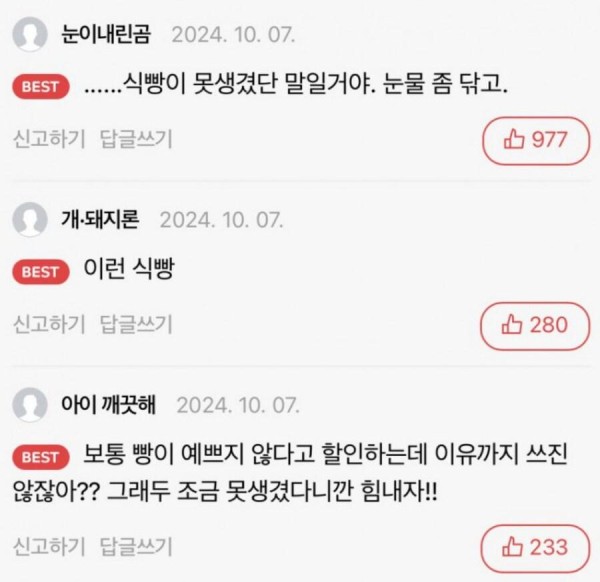Write a reply to 개·돼지론's comment
Screen dimensions: 600x582
[136, 324]
